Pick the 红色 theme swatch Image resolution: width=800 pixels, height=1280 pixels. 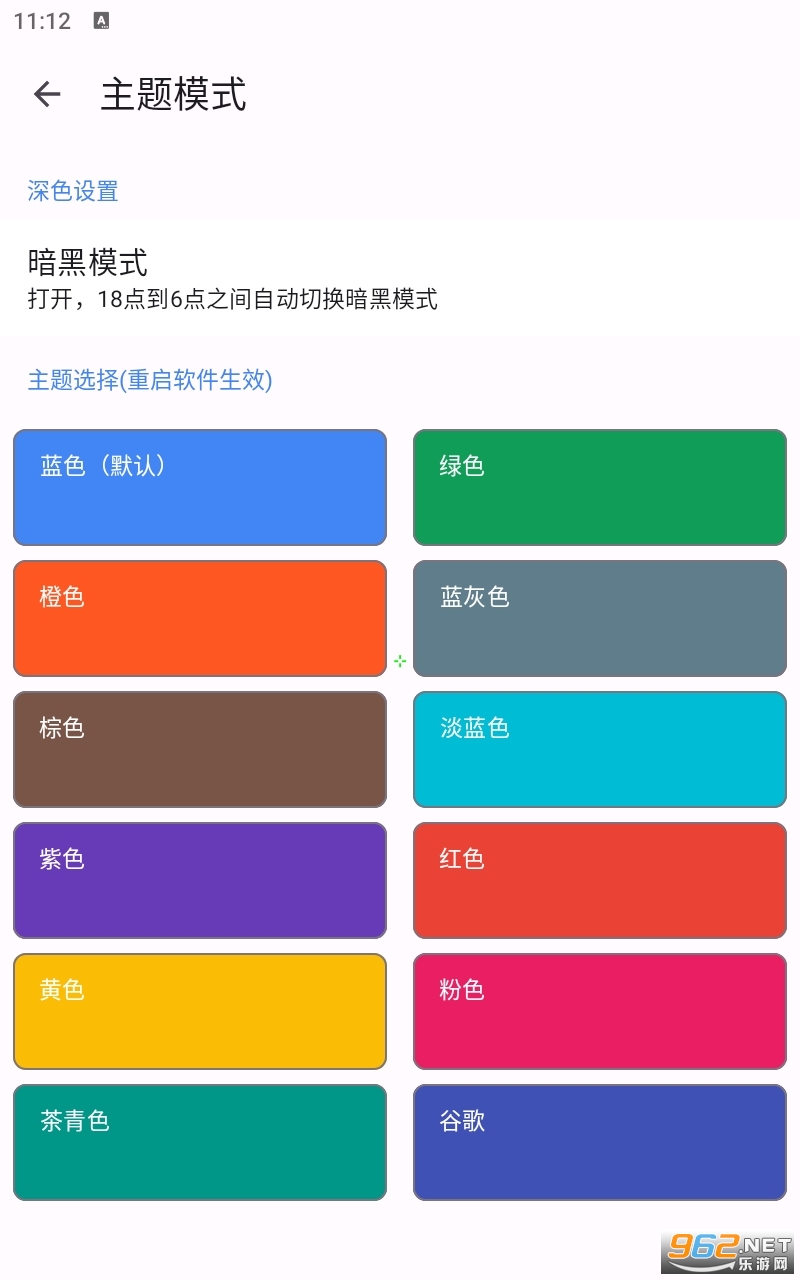(600, 880)
